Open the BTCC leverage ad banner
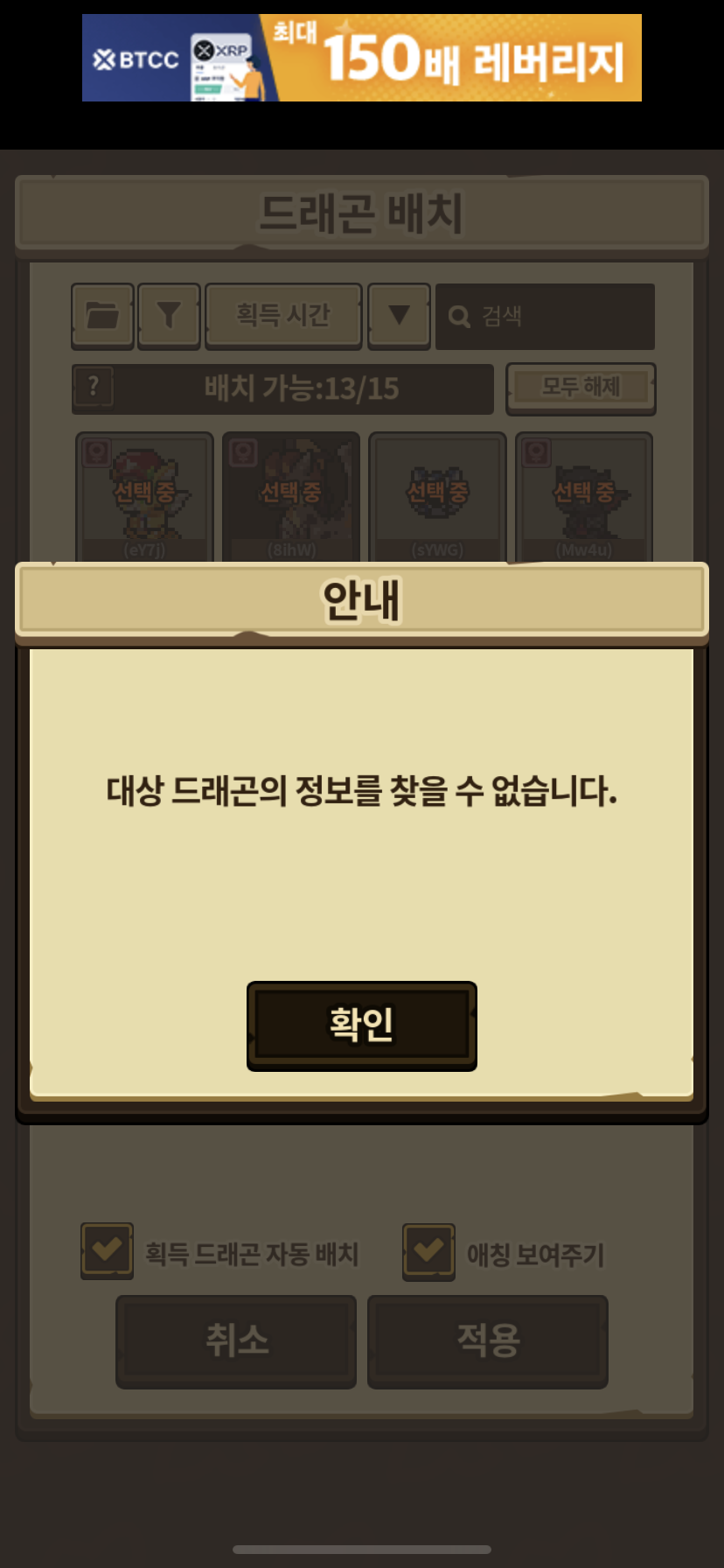This screenshot has height=1568, width=724. pos(362,58)
